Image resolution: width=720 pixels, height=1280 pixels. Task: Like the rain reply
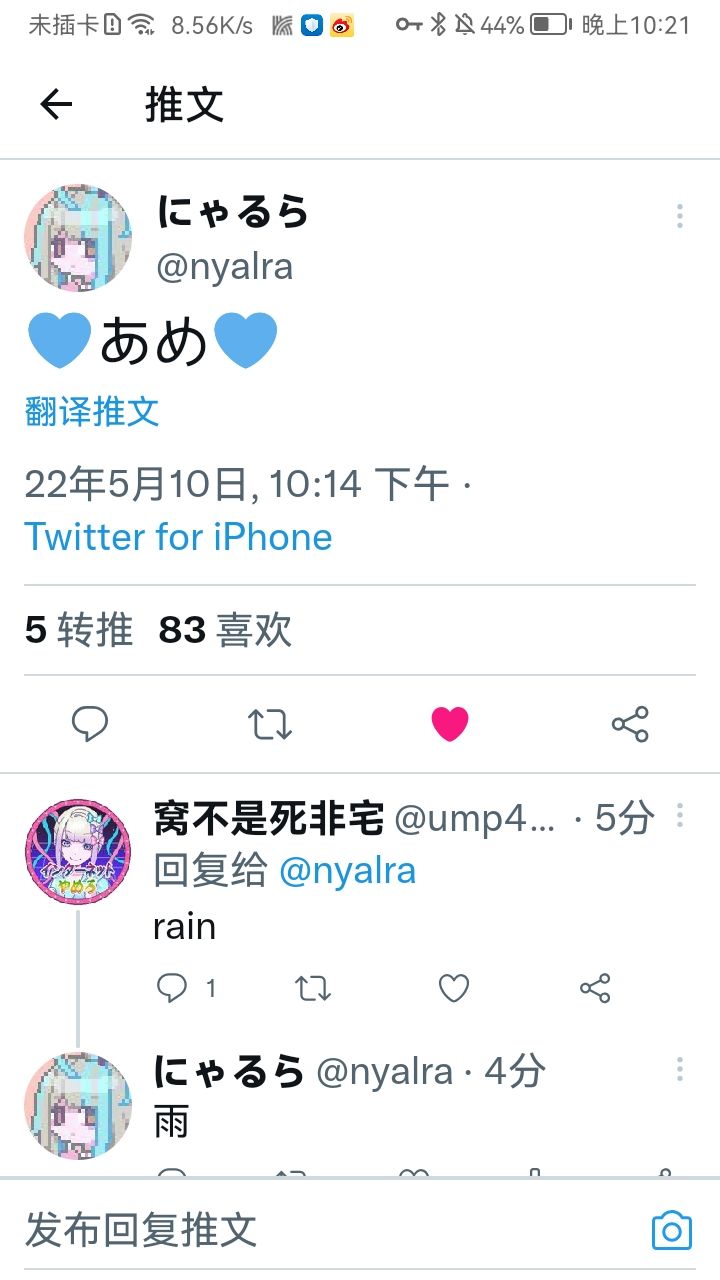tap(453, 988)
